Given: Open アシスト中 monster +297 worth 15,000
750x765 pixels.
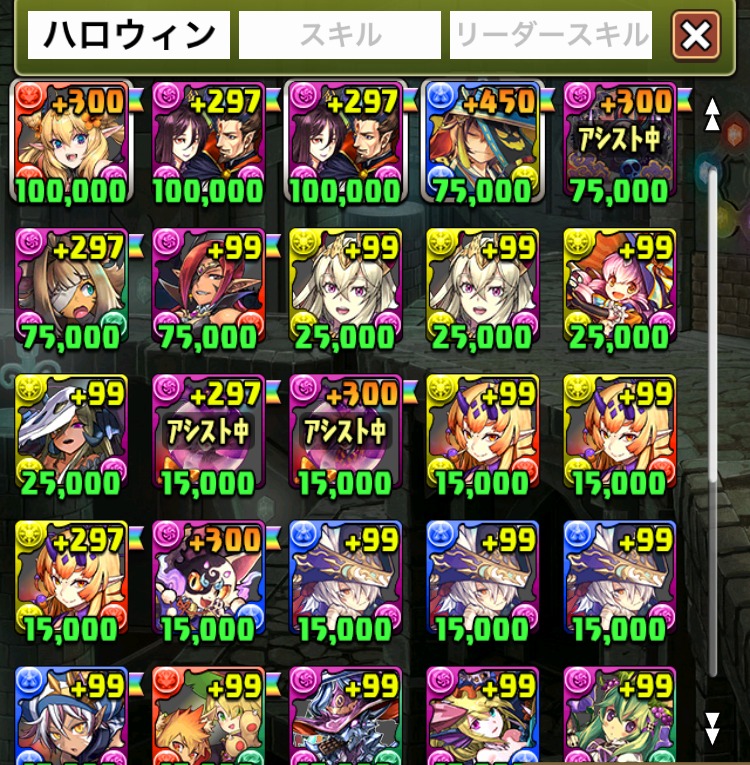Looking at the screenshot, I should (208, 433).
